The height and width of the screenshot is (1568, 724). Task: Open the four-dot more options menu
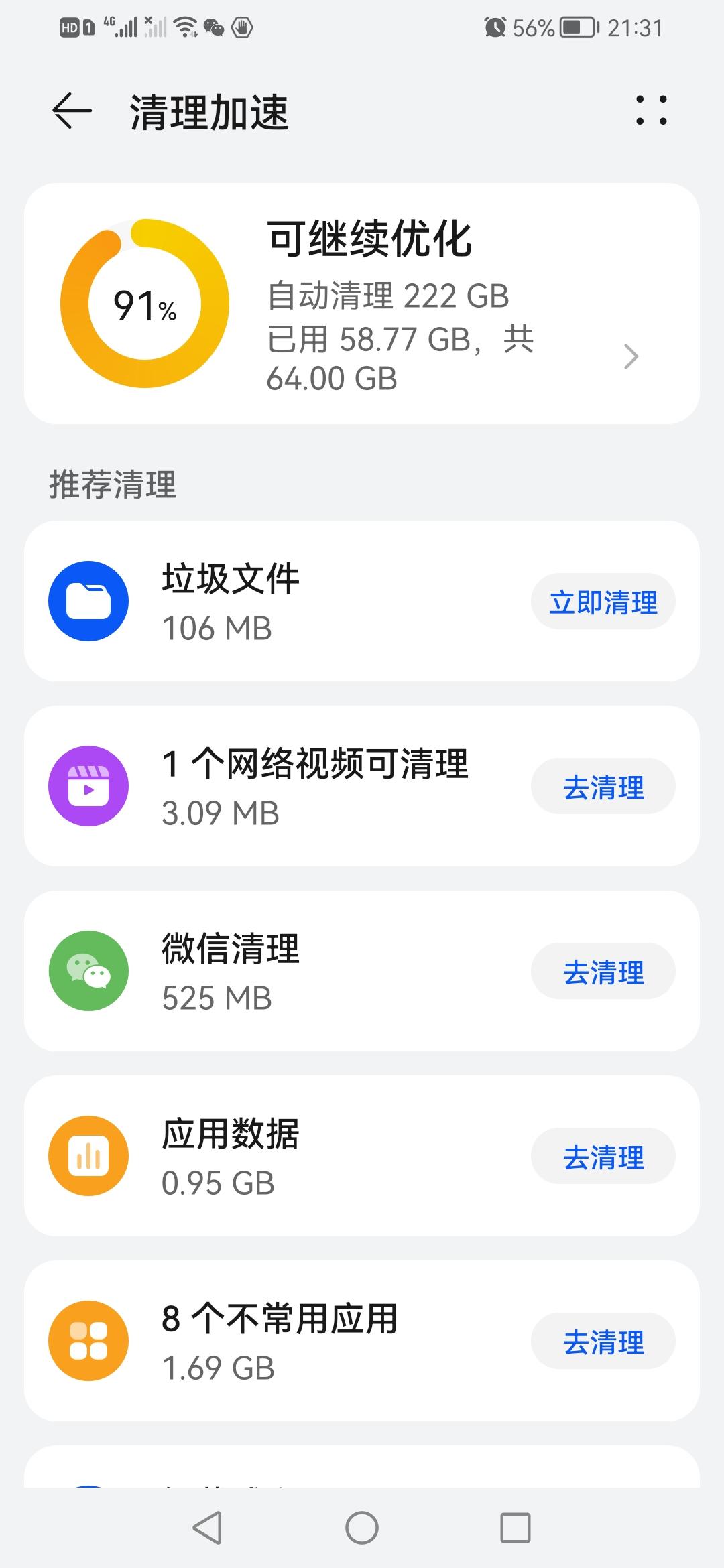[651, 111]
